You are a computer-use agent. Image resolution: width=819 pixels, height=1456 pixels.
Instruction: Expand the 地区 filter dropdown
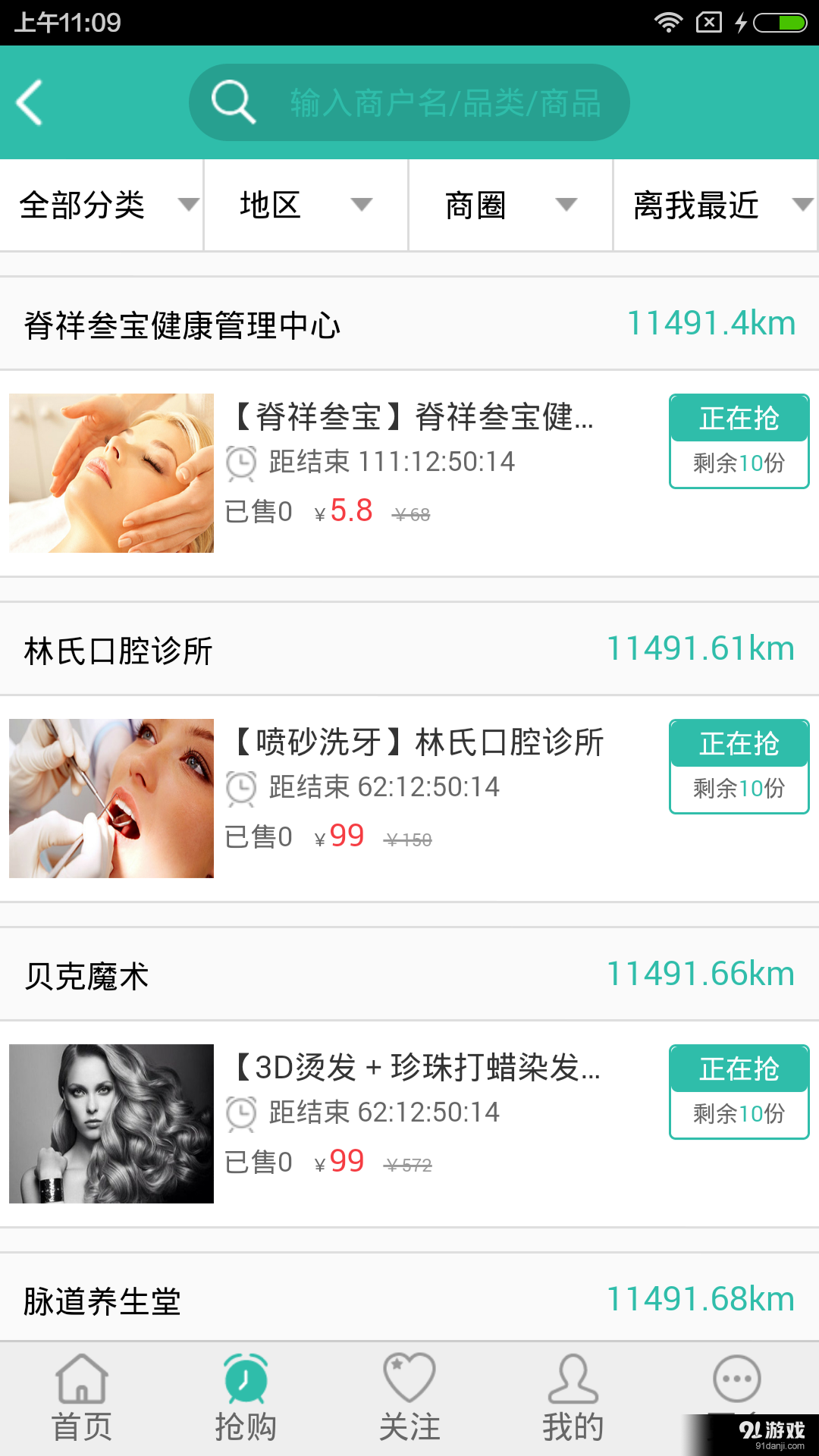pos(303,204)
